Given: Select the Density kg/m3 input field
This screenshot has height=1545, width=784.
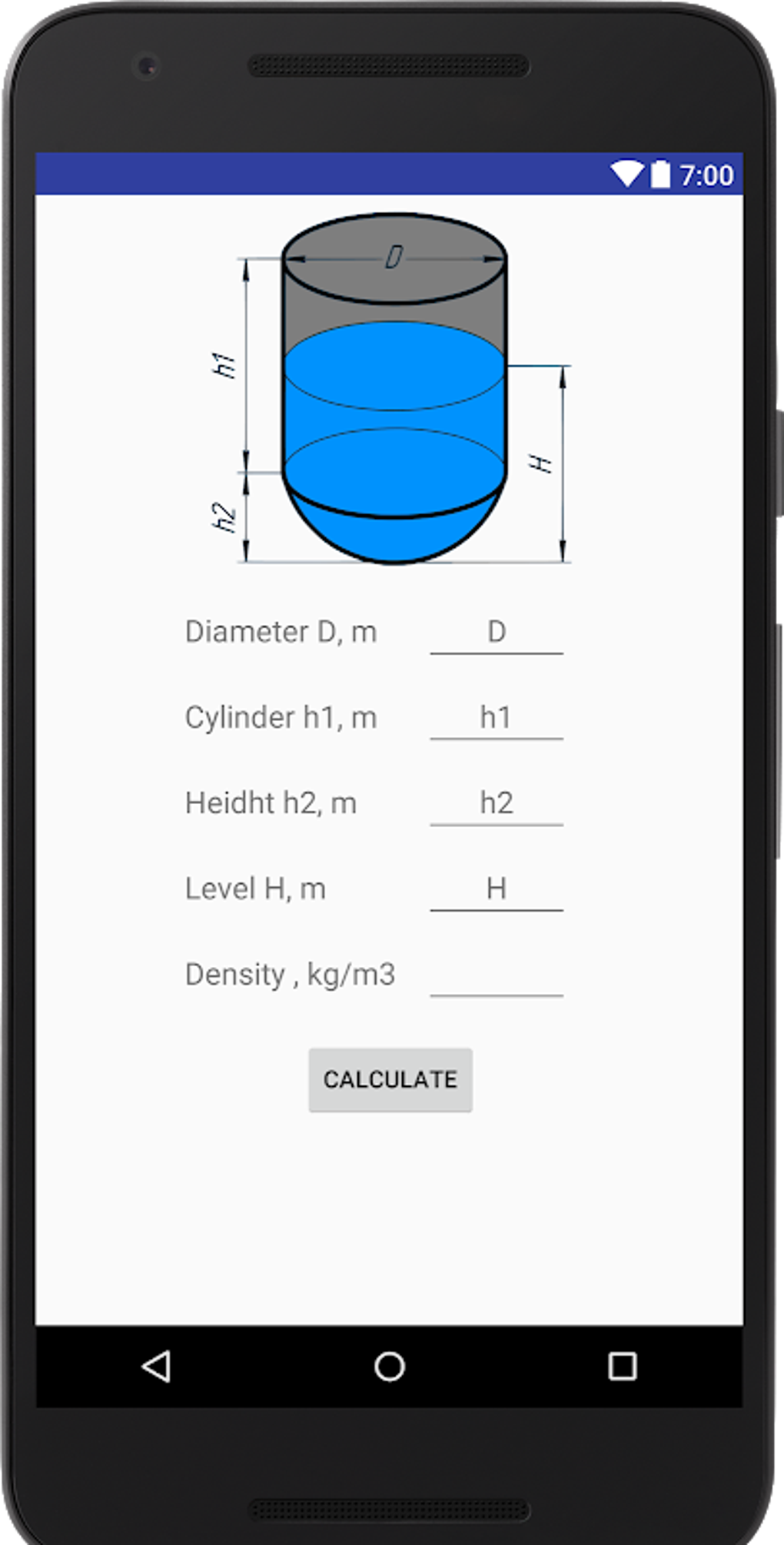Looking at the screenshot, I should [497, 975].
